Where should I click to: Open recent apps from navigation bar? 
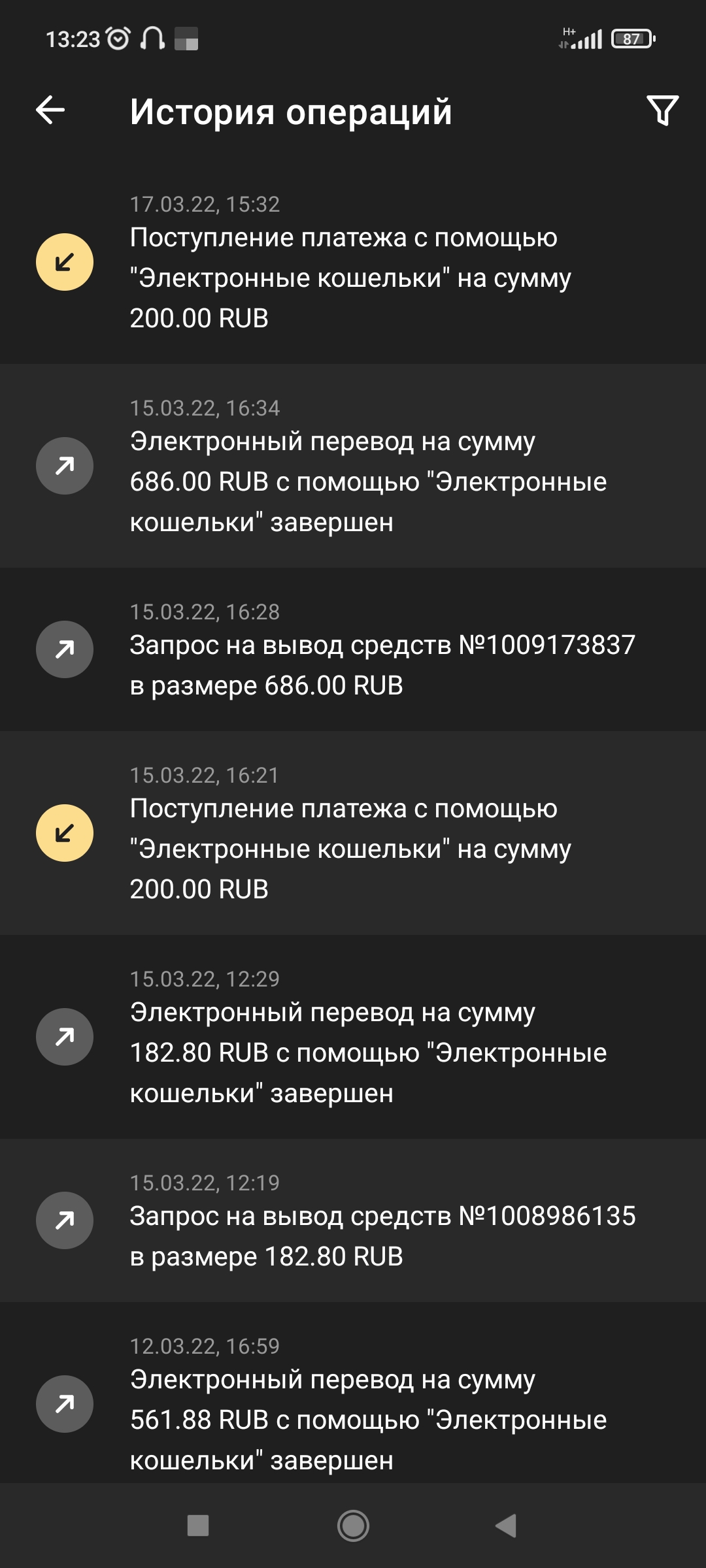(197, 1526)
